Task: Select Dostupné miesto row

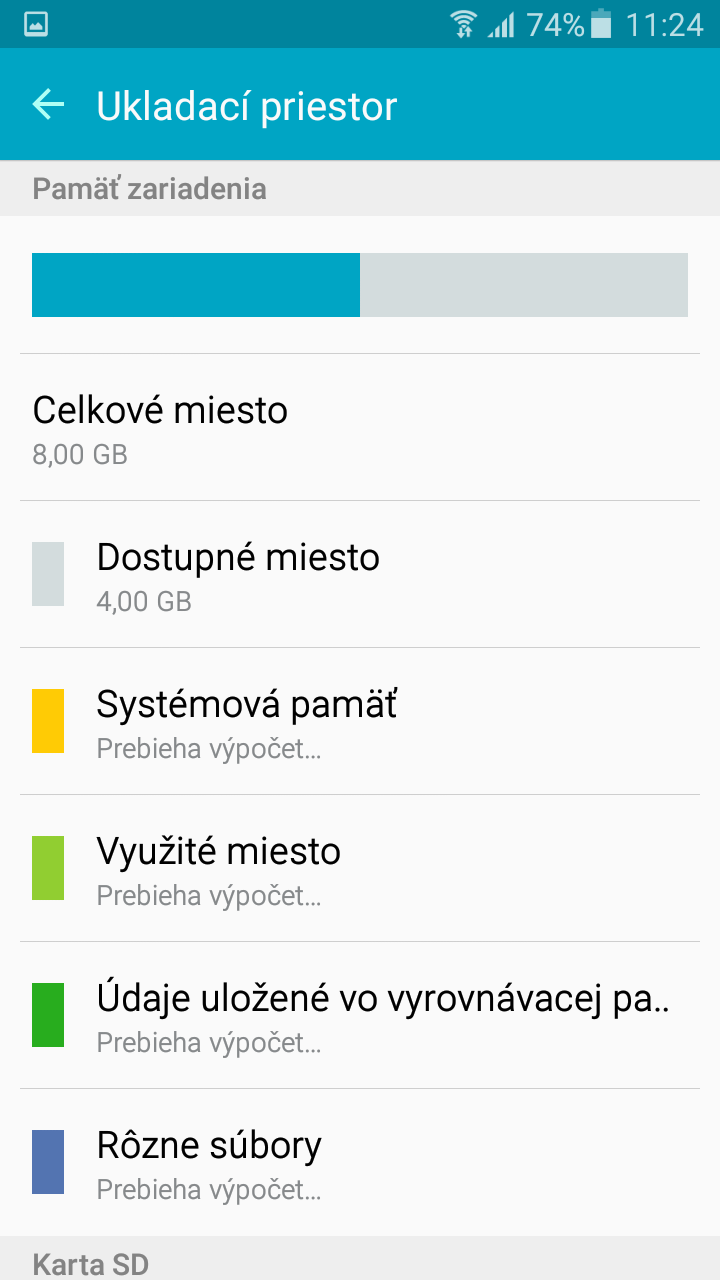Action: pos(360,574)
